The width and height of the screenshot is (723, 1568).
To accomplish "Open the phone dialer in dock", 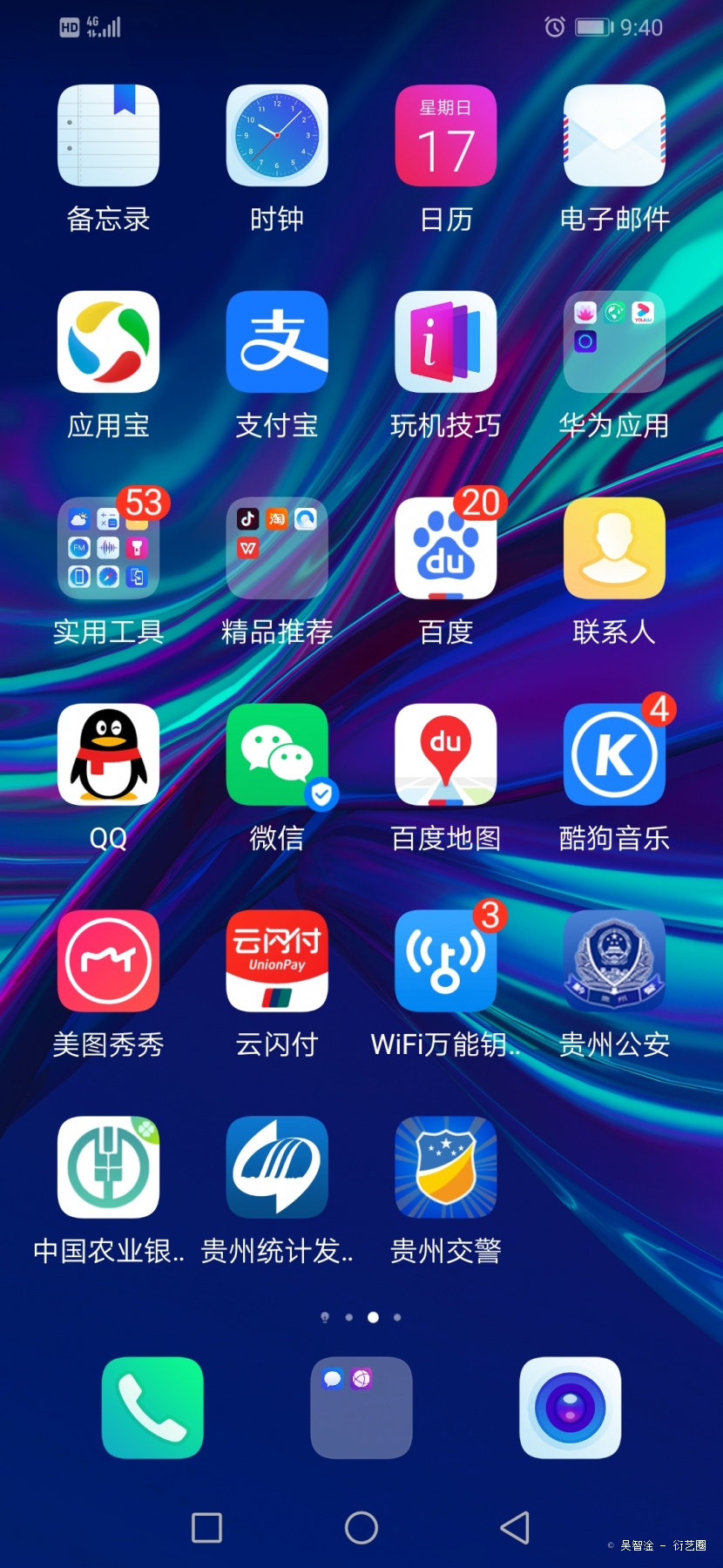I will tap(152, 1408).
